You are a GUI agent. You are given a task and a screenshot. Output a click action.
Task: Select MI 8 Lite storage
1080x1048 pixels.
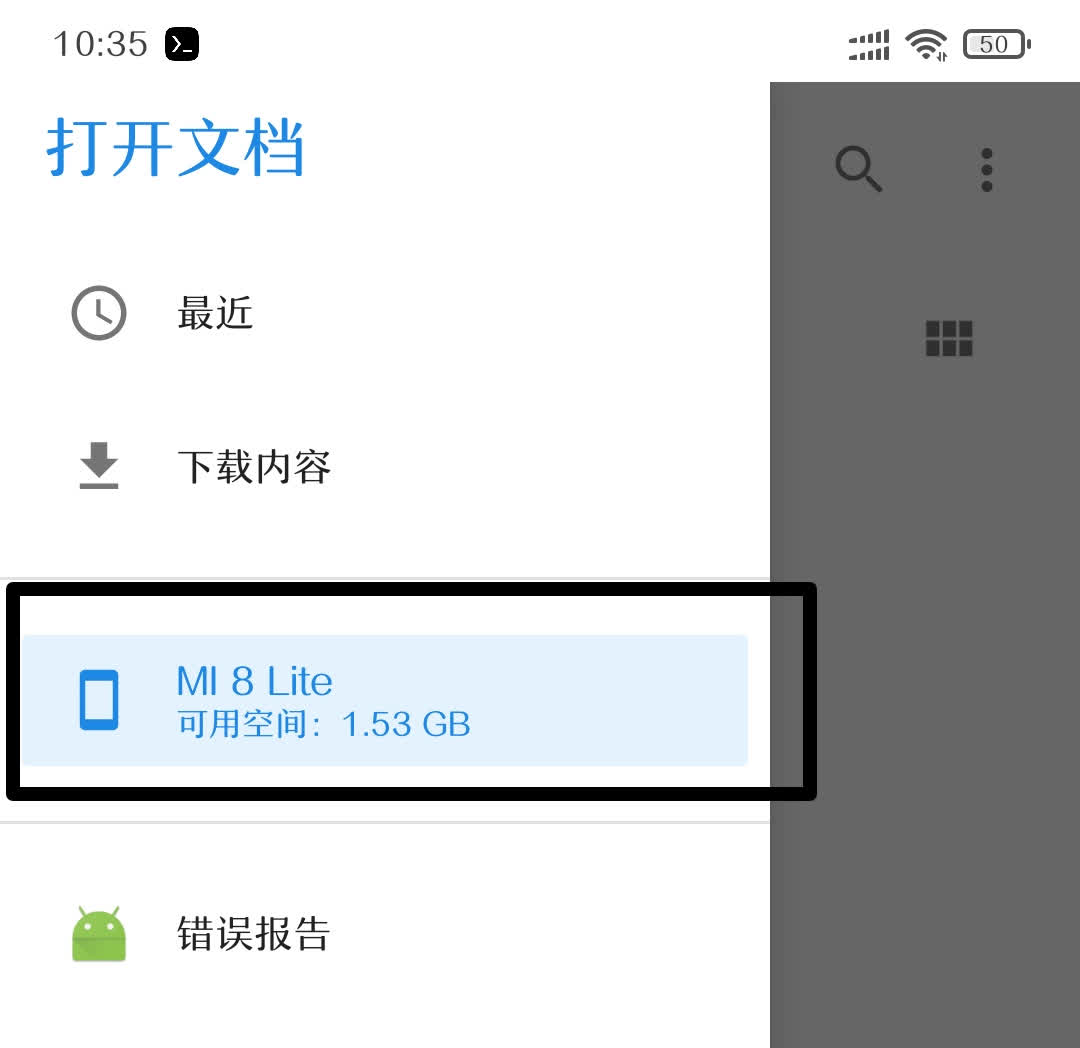pyautogui.click(x=385, y=700)
